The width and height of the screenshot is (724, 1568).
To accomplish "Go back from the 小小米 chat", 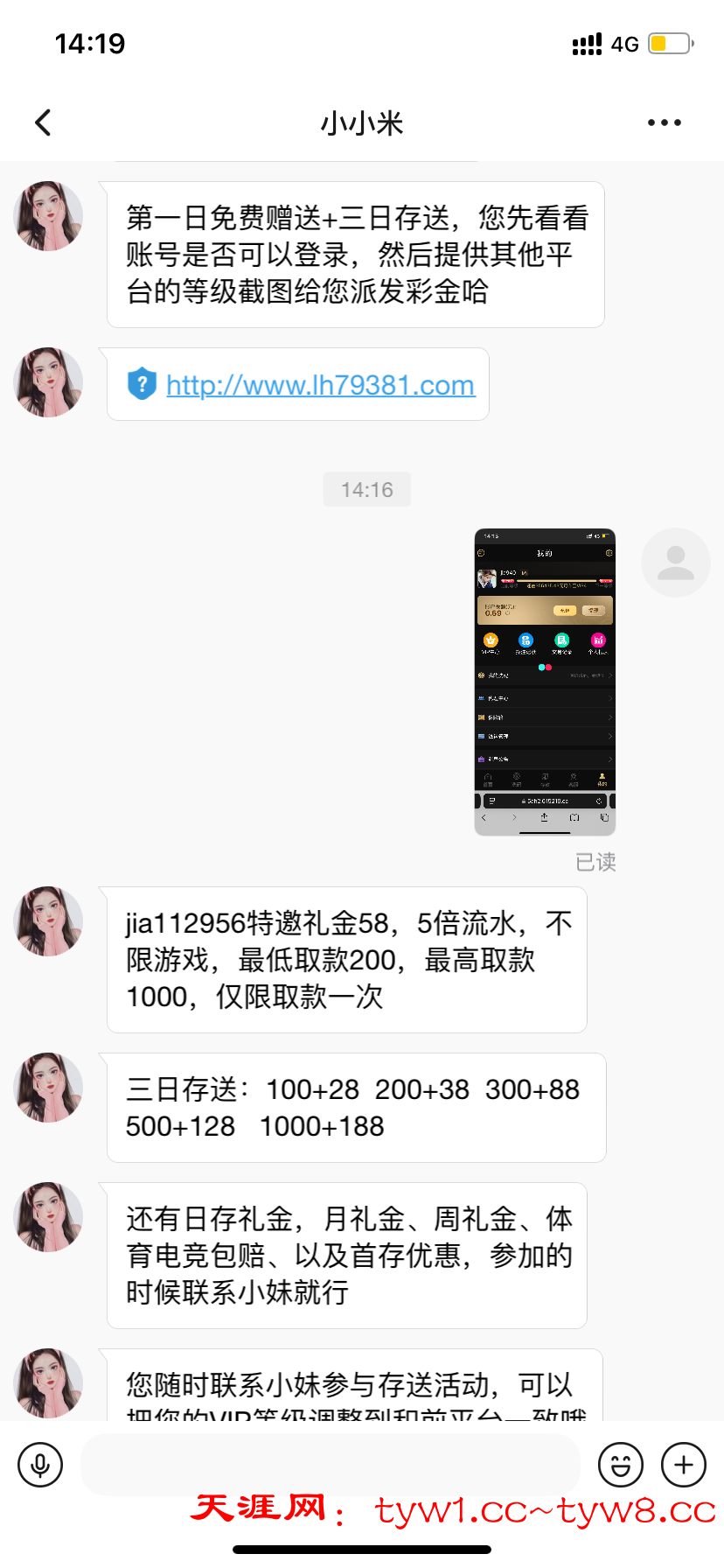I will coord(43,122).
